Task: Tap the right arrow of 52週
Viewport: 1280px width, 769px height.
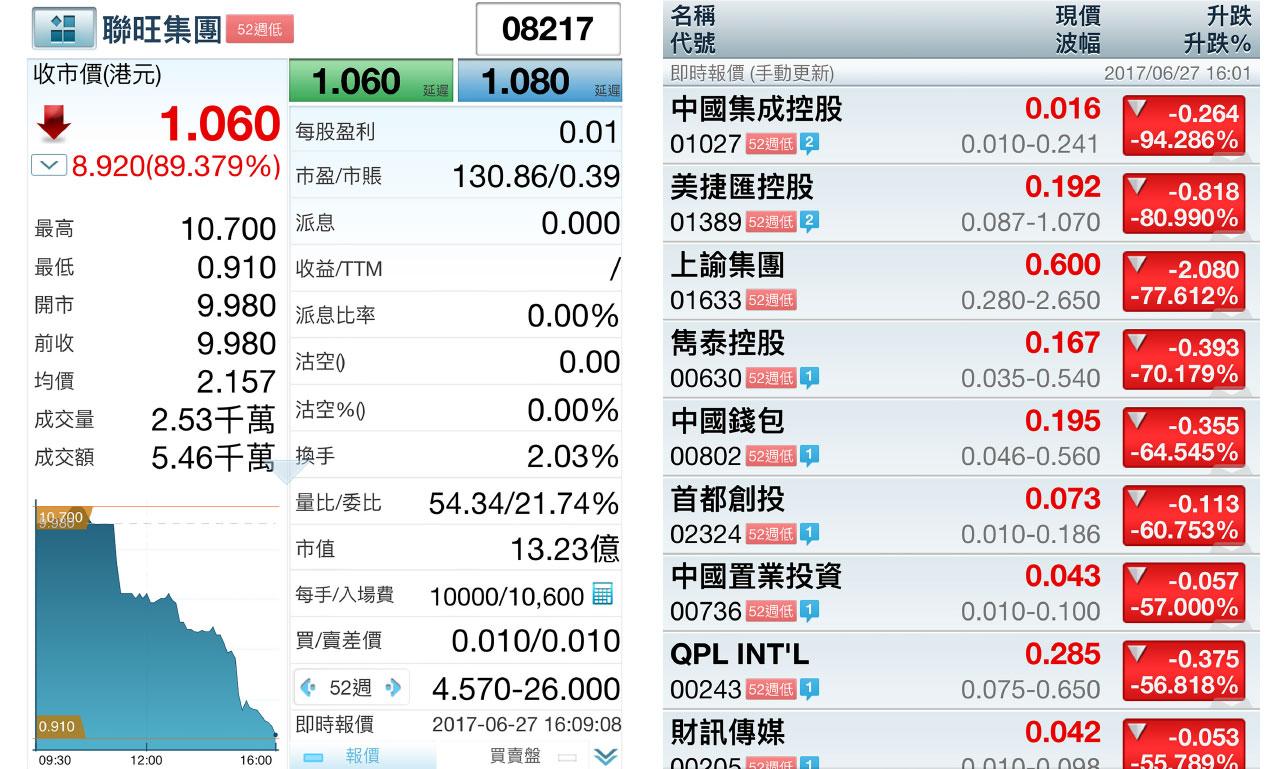Action: coord(393,687)
